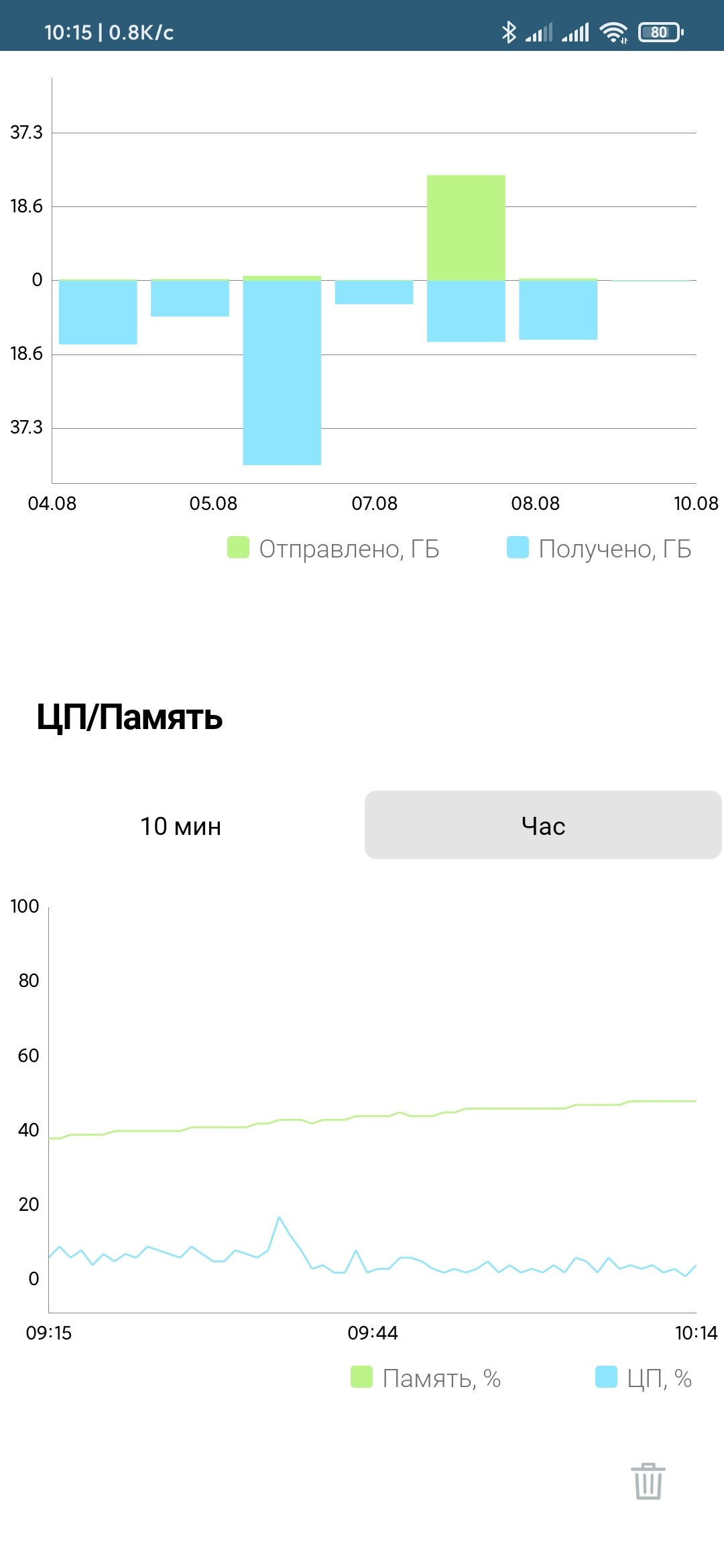Viewport: 724px width, 1568px height.
Task: Toggle the Память, % legend series
Action: point(426,1378)
